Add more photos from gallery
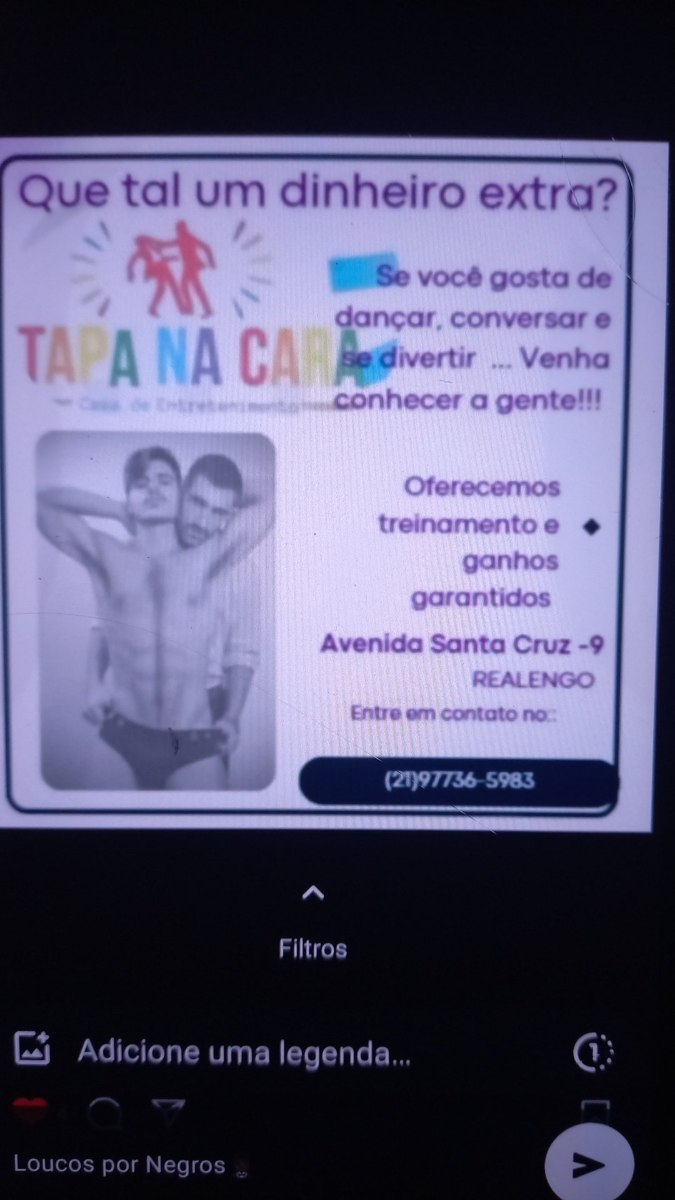 (30, 1049)
